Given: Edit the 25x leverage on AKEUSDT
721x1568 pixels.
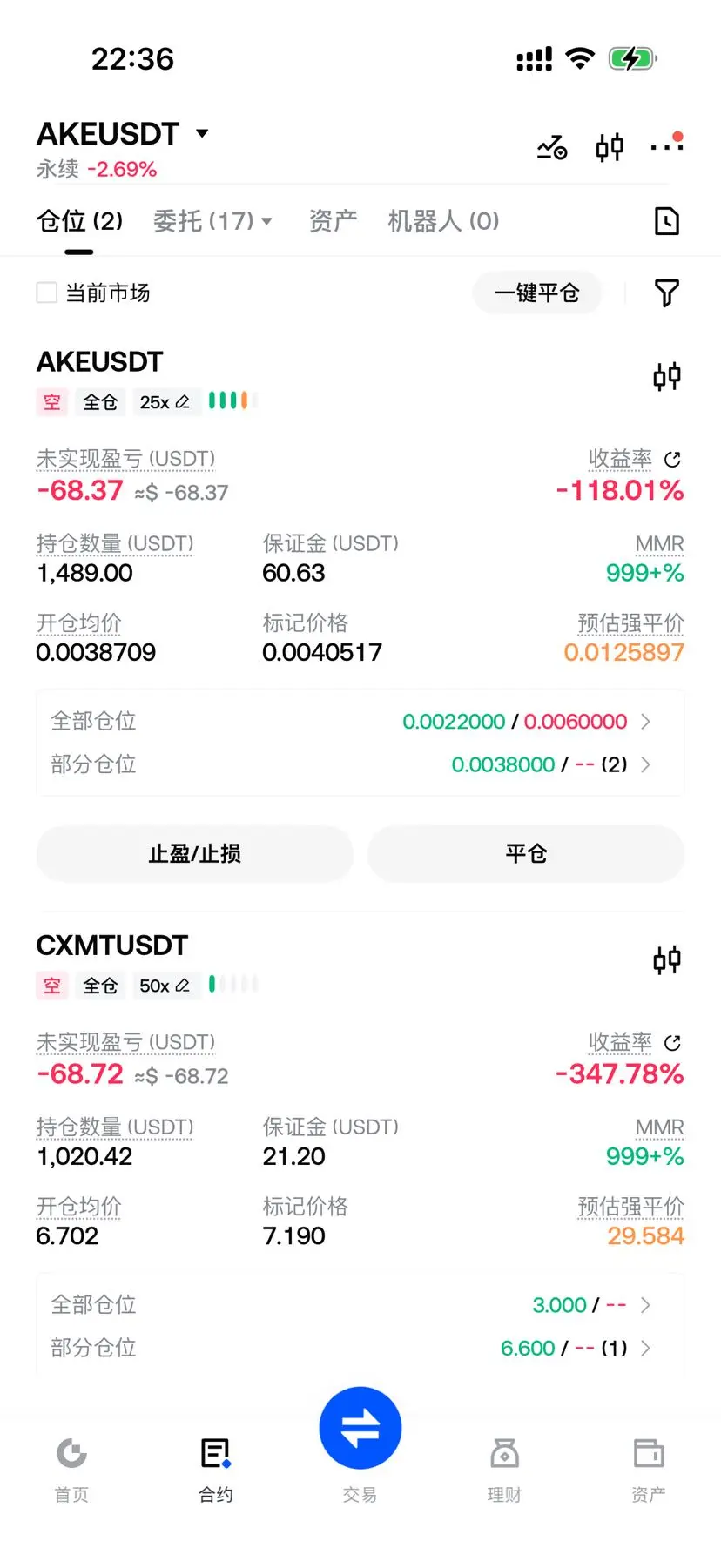Looking at the screenshot, I should click(165, 402).
